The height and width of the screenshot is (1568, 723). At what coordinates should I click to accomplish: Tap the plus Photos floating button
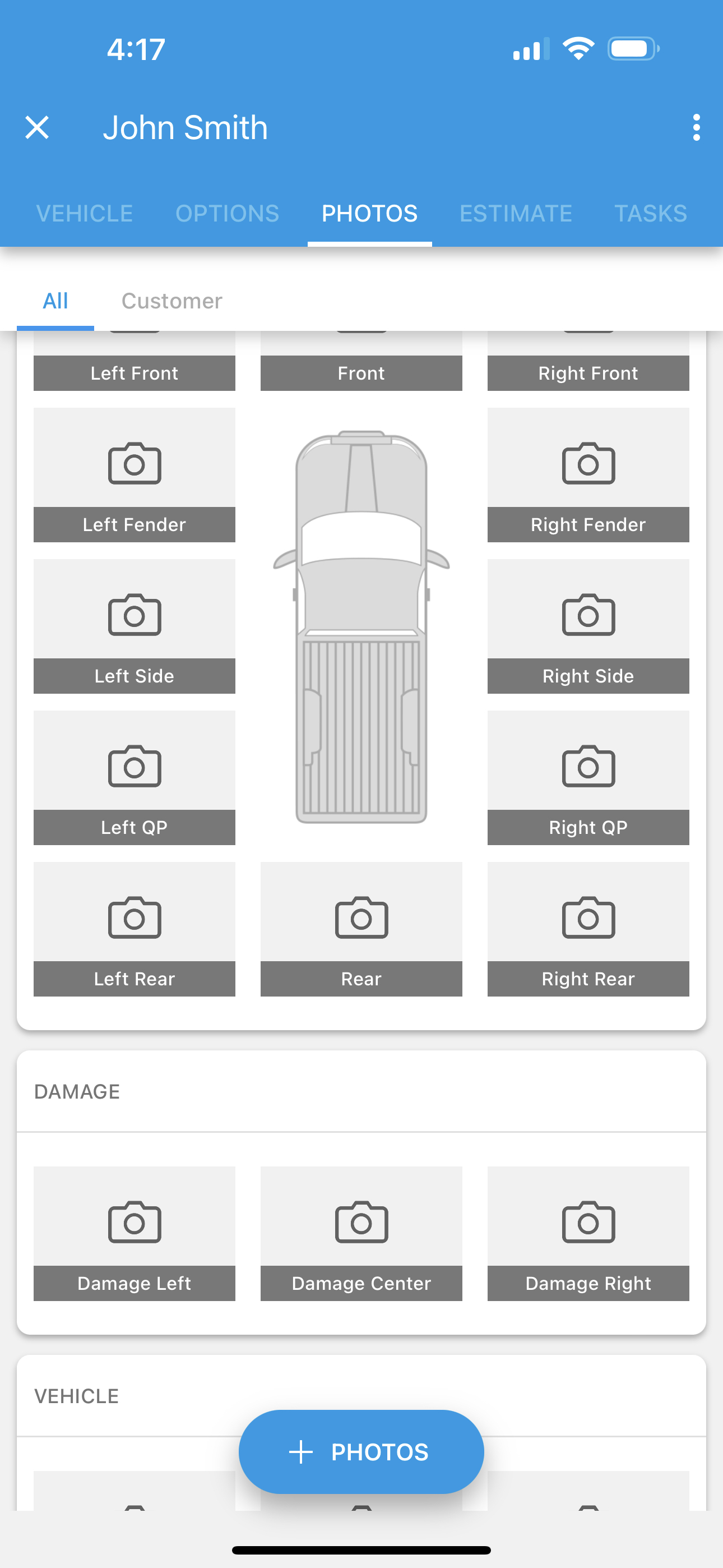click(361, 1452)
